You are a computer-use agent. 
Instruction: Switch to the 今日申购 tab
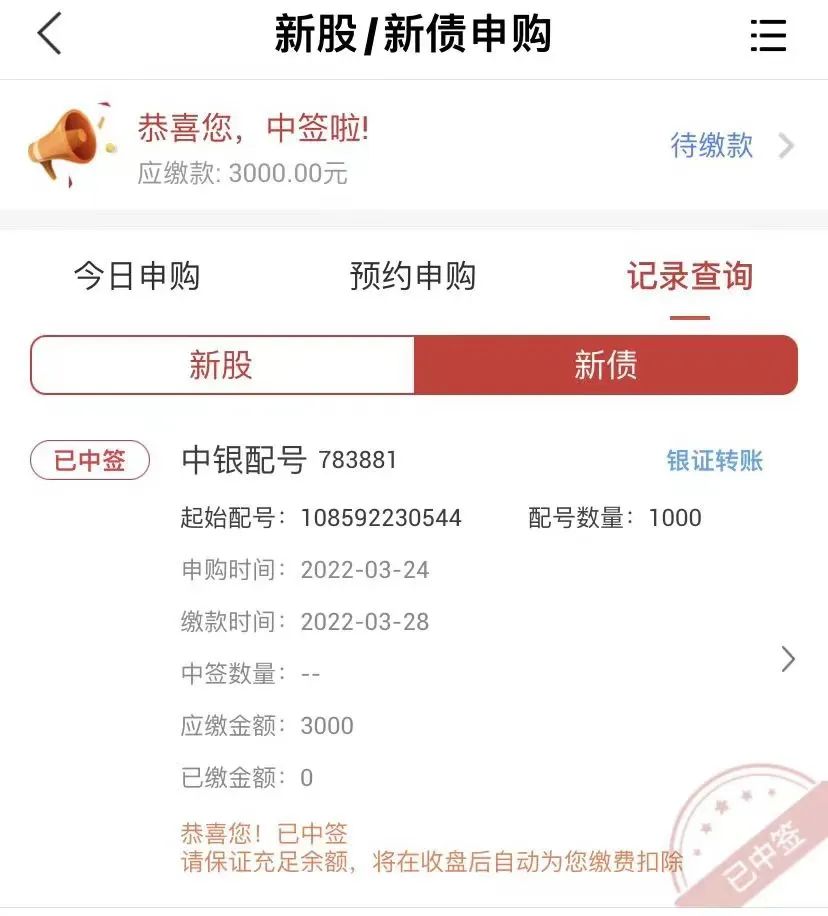138,276
